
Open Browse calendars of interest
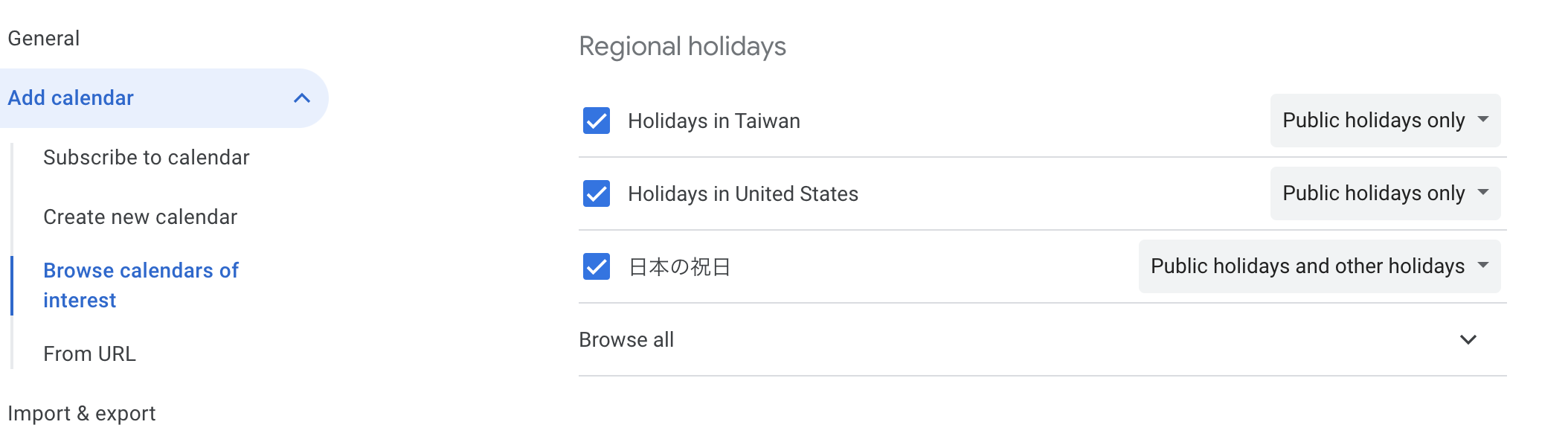coord(141,285)
